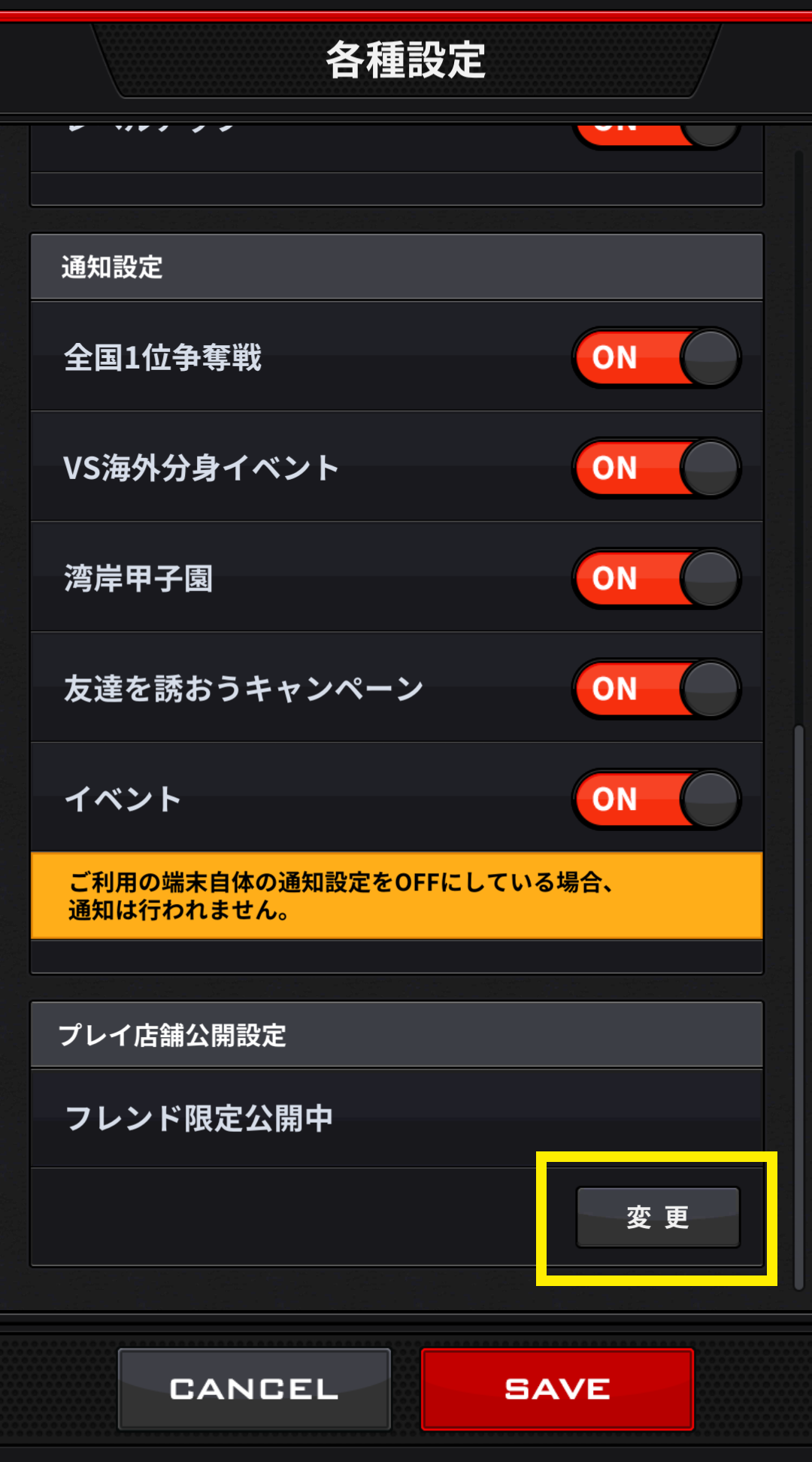The image size is (812, 1462).
Task: Cancel the settings changes
Action: point(254,1389)
